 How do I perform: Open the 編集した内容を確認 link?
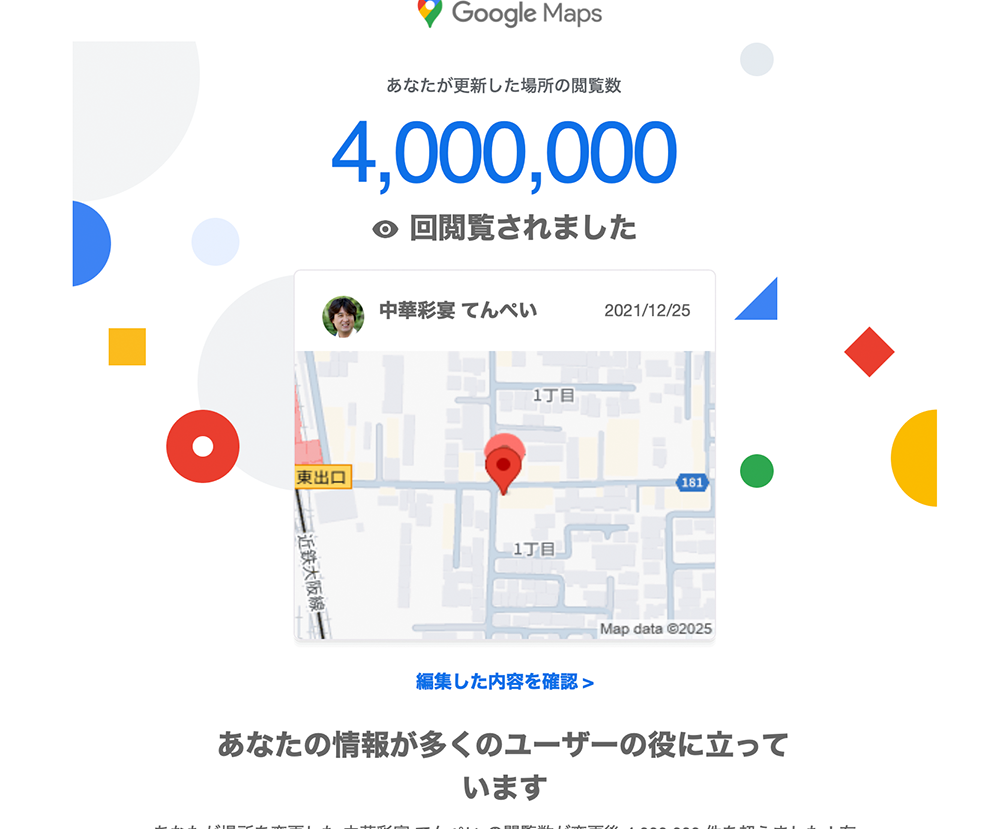(504, 682)
